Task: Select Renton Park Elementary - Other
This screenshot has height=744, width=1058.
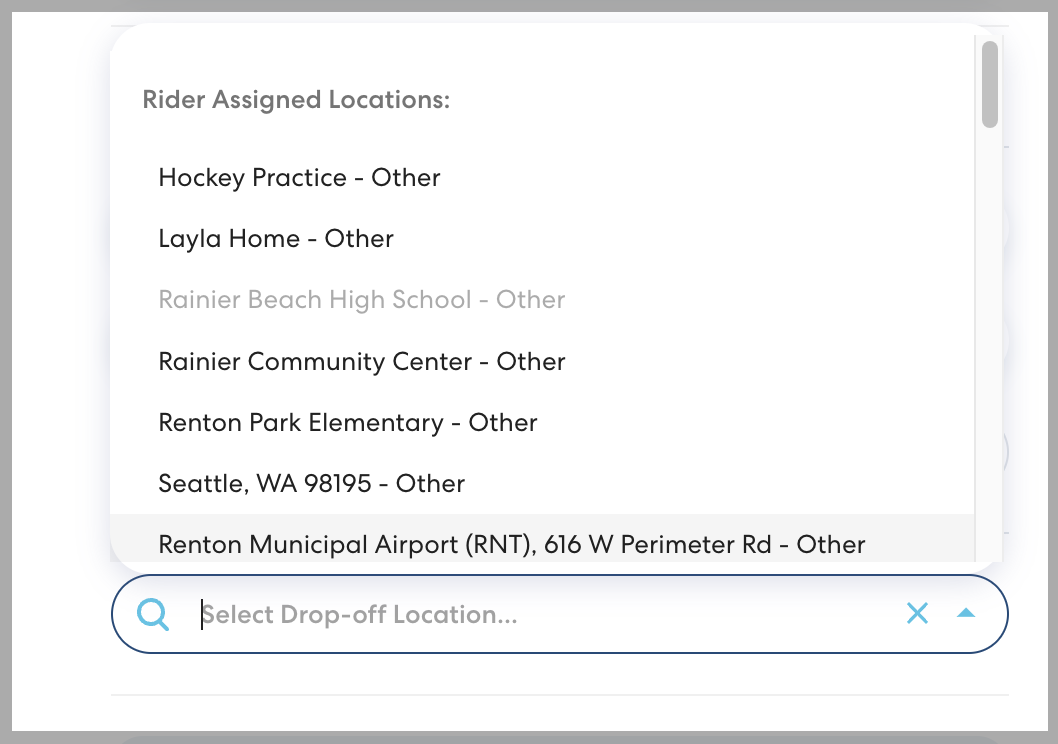Action: [348, 423]
